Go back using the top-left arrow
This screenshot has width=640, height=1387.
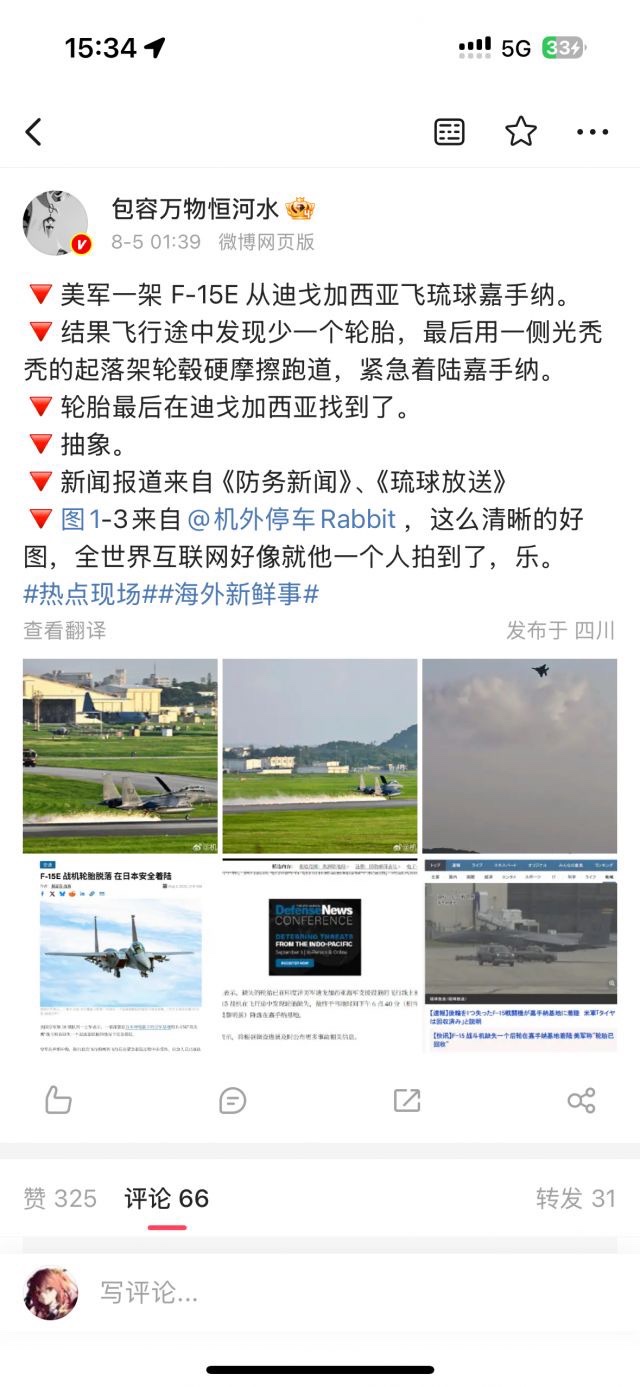(x=33, y=132)
